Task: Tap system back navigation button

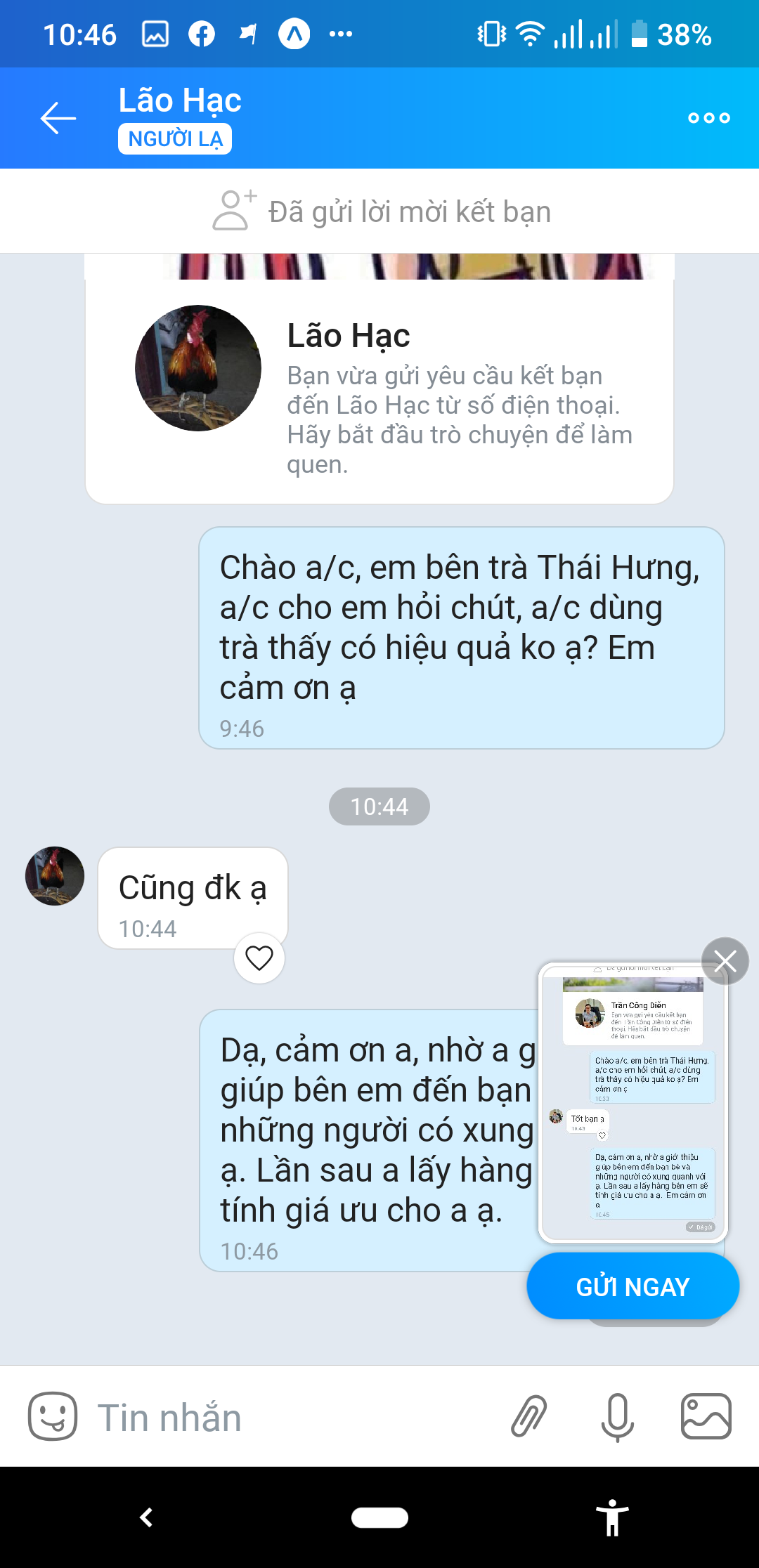Action: [146, 1517]
